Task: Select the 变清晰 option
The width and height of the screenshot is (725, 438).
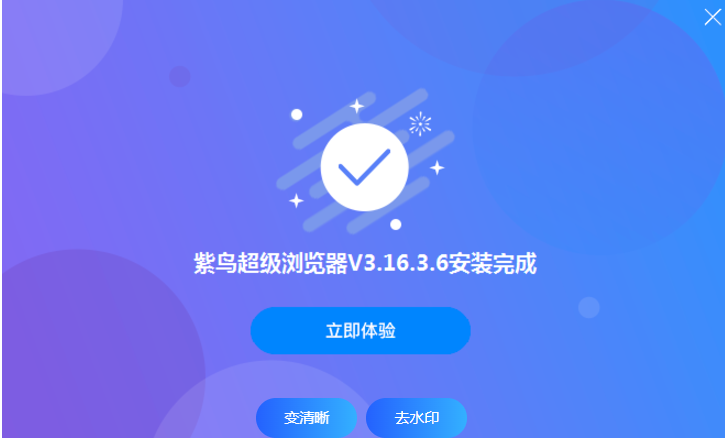Action: pyautogui.click(x=306, y=418)
